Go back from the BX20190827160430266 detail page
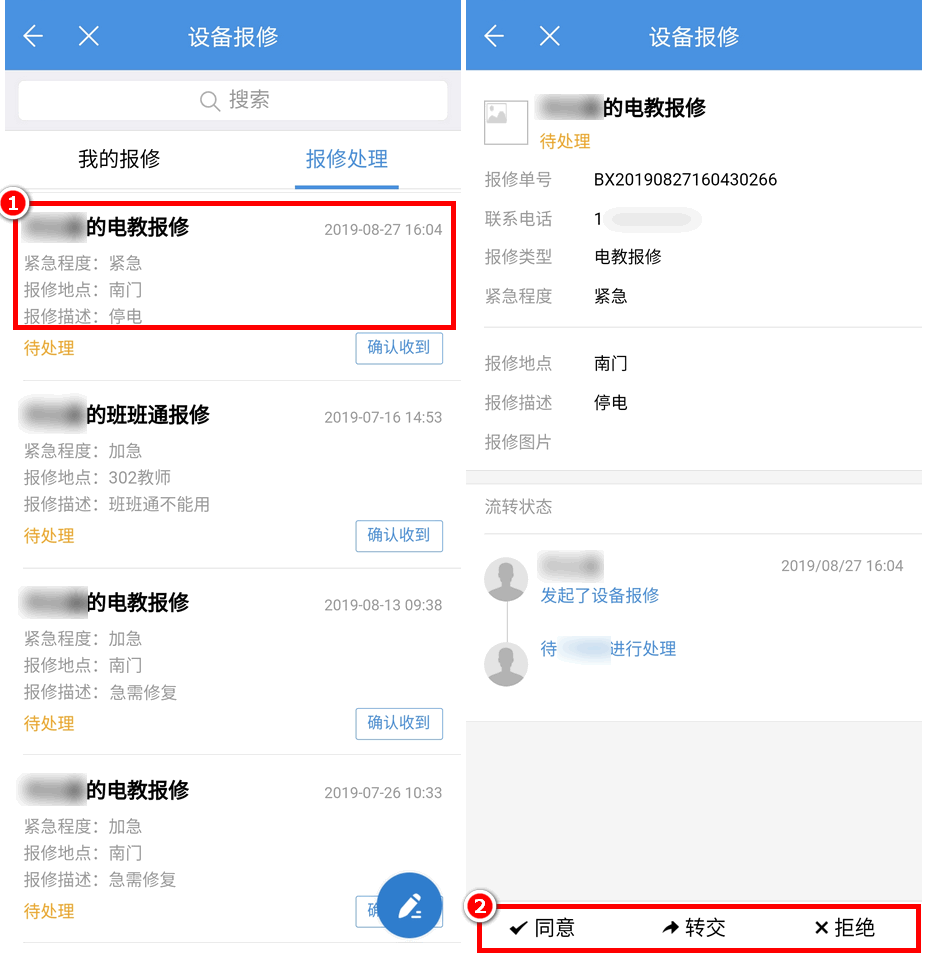The width and height of the screenshot is (927, 962). coord(494,37)
